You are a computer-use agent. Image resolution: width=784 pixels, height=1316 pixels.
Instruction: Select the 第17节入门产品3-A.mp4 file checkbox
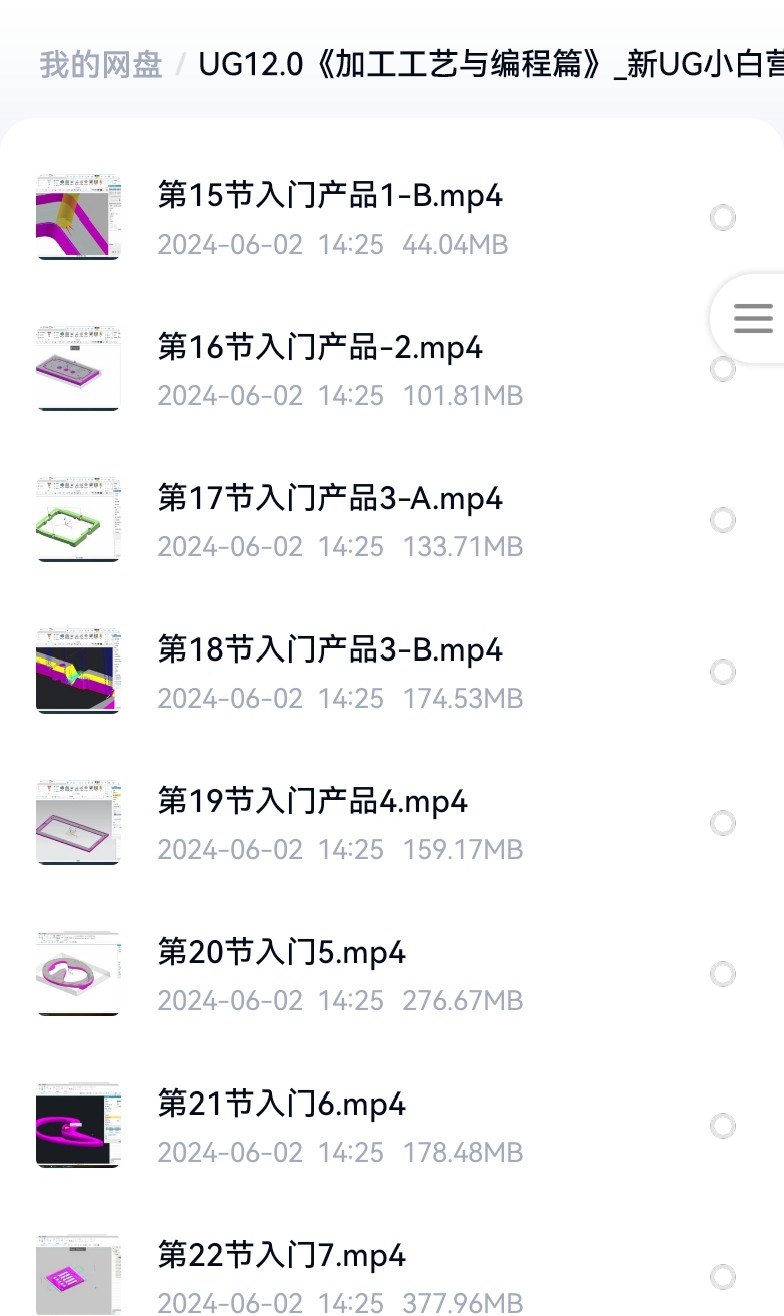tap(722, 520)
